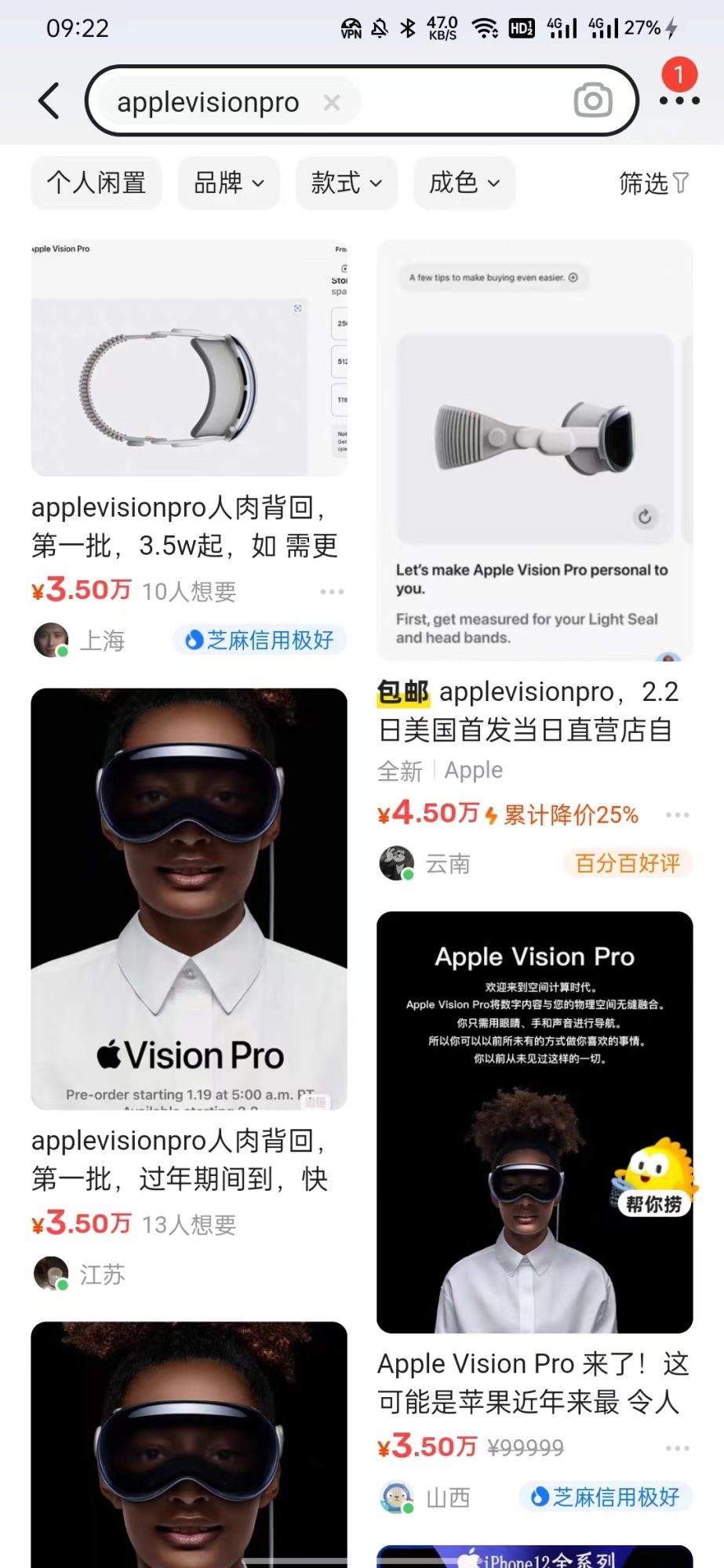Tap the applevisionpro search field
724x1568 pixels.
(208, 102)
